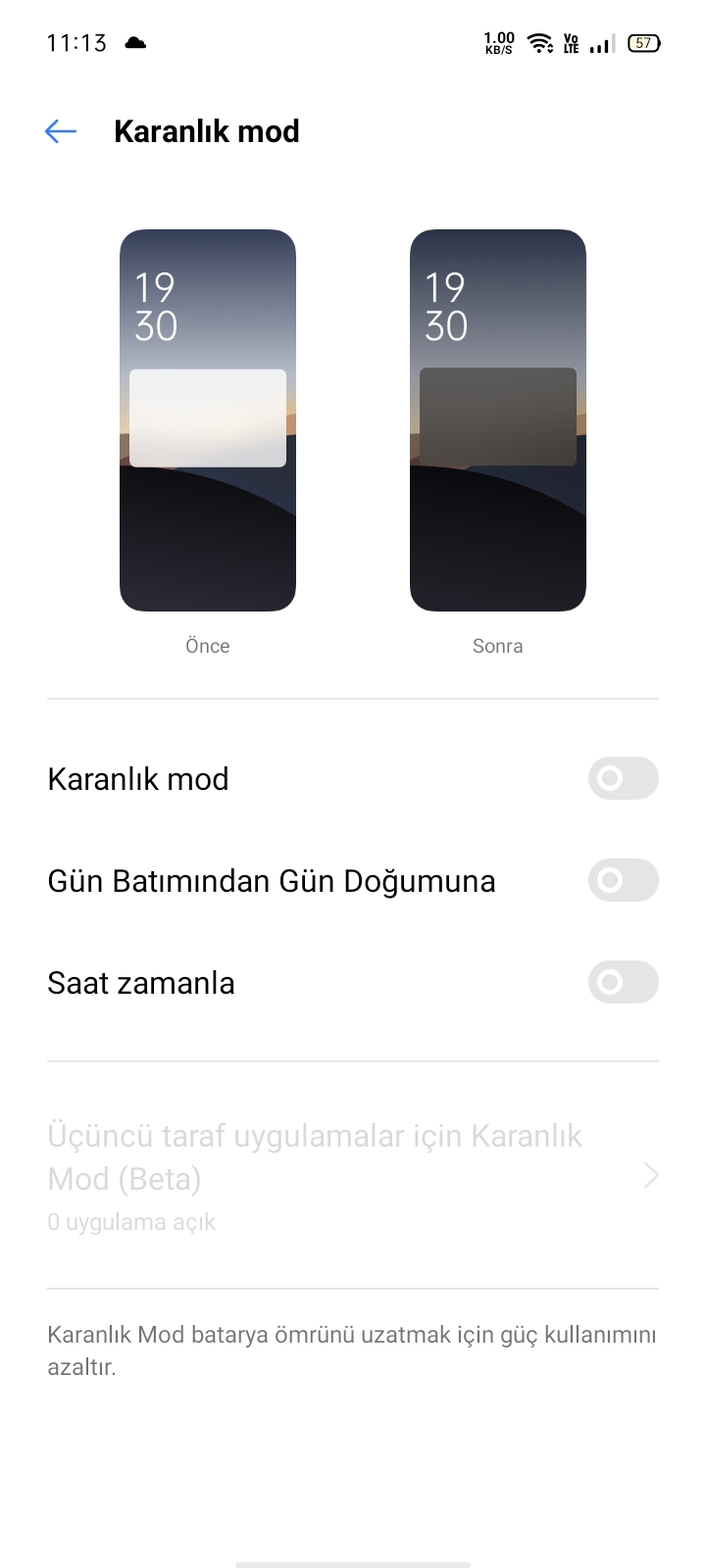
Task: Go back from Karanlık mod screen
Action: [61, 131]
